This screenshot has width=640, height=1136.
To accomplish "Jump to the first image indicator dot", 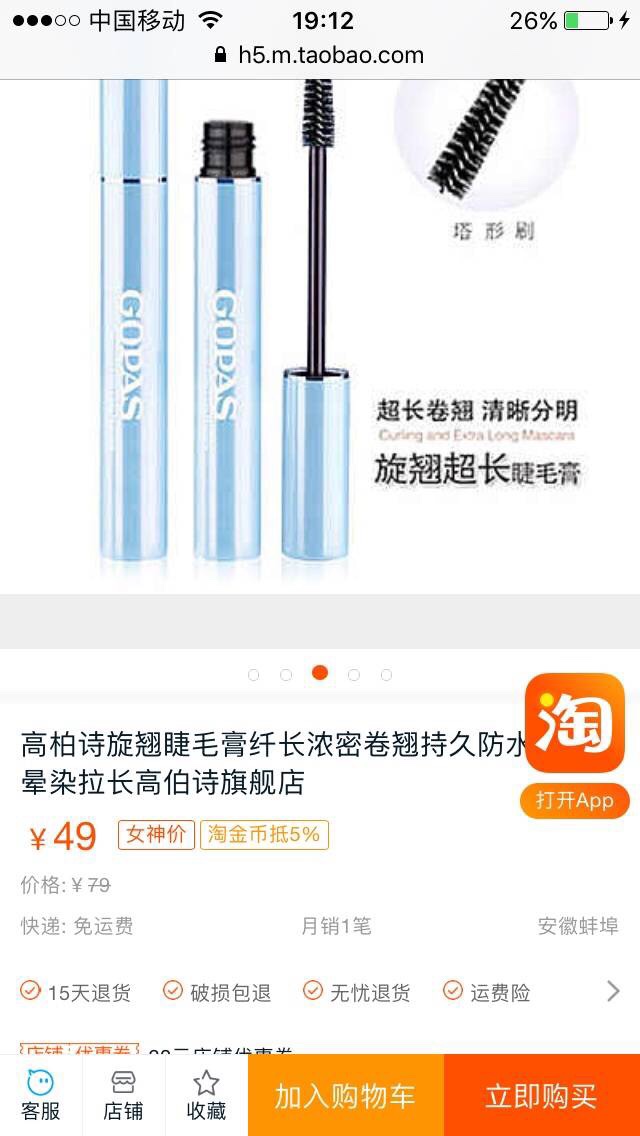I will (253, 674).
